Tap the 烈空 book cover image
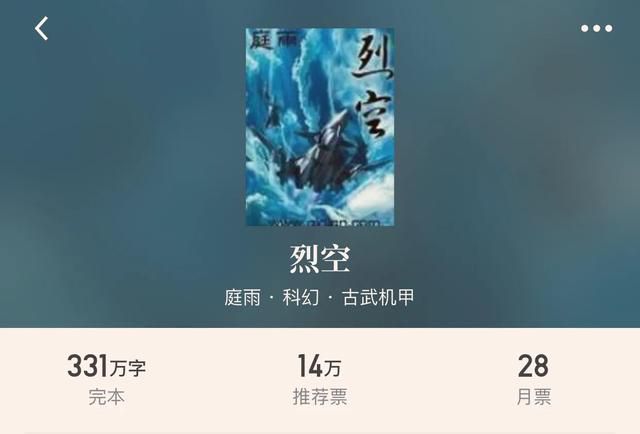This screenshot has height=434, width=640. click(320, 126)
